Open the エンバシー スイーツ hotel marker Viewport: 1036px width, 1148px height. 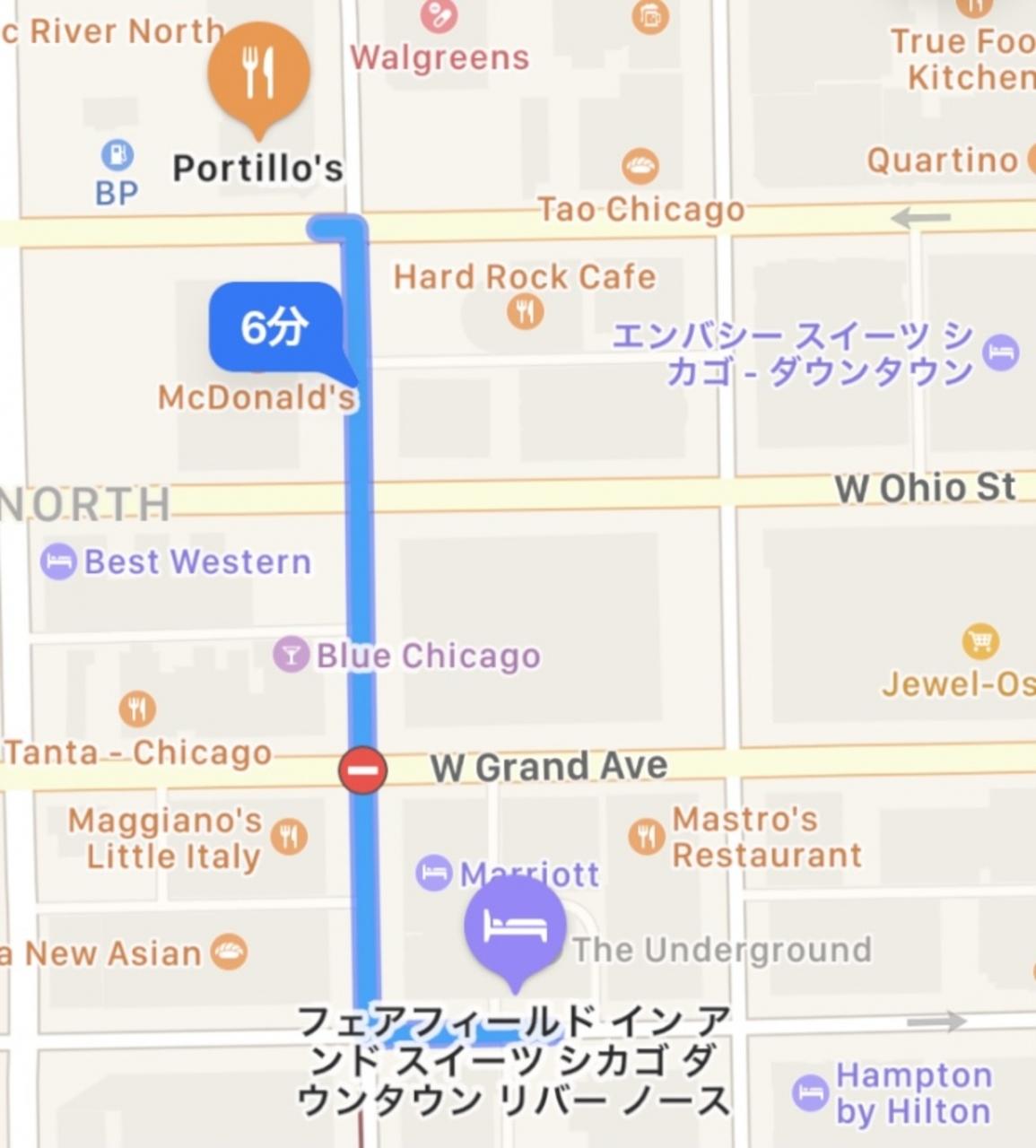[x=1000, y=352]
